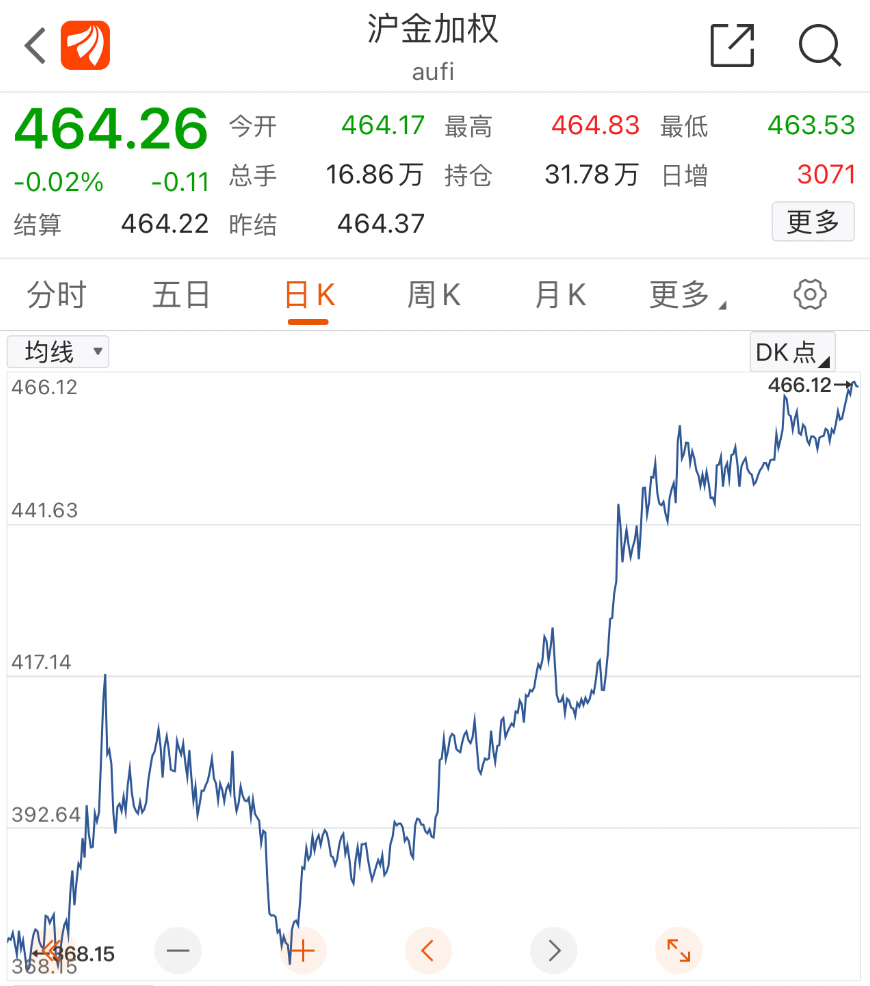Switch to the 月K chart tab
The height and width of the screenshot is (986, 870).
559,295
